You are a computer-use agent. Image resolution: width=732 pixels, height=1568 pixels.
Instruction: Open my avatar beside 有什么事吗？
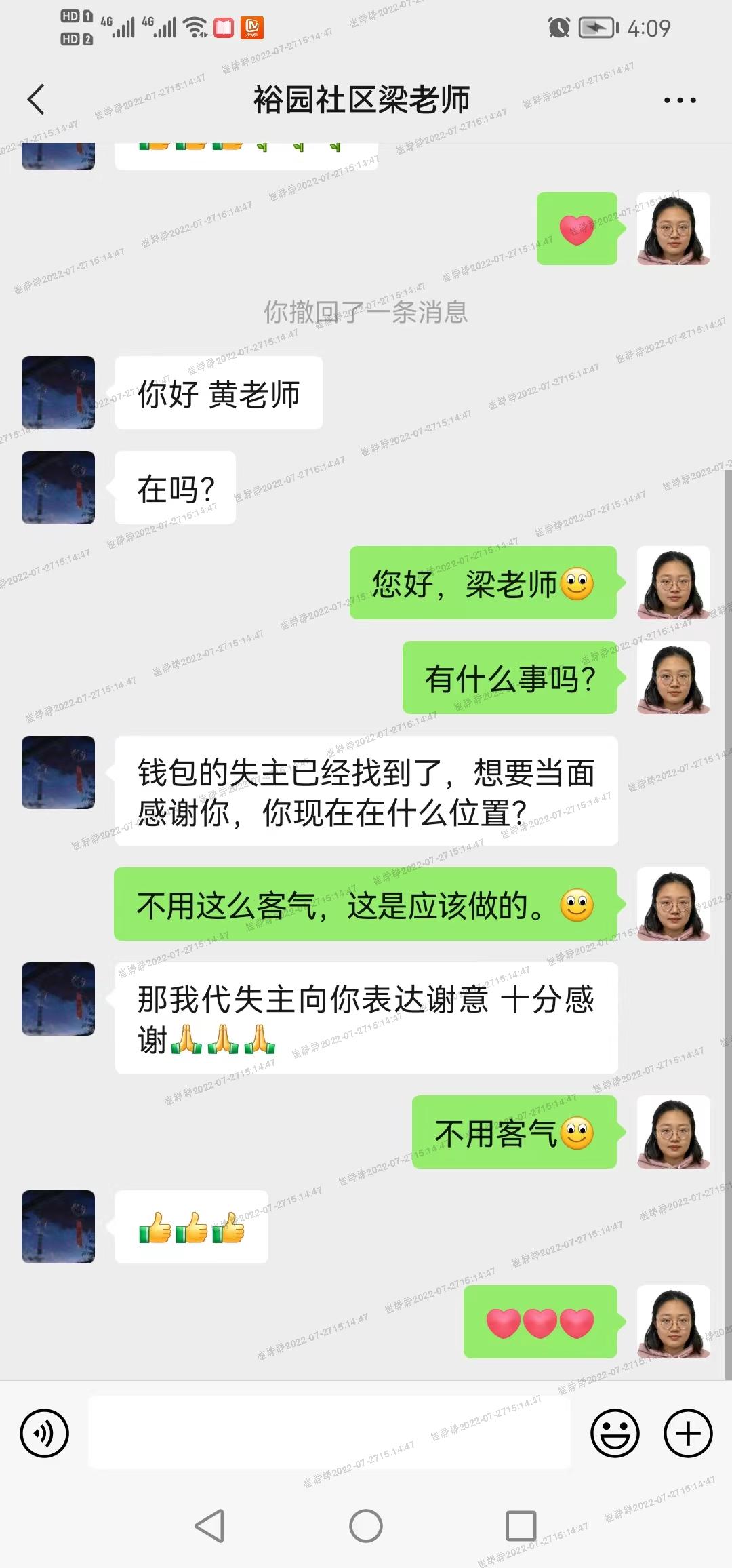(x=674, y=678)
